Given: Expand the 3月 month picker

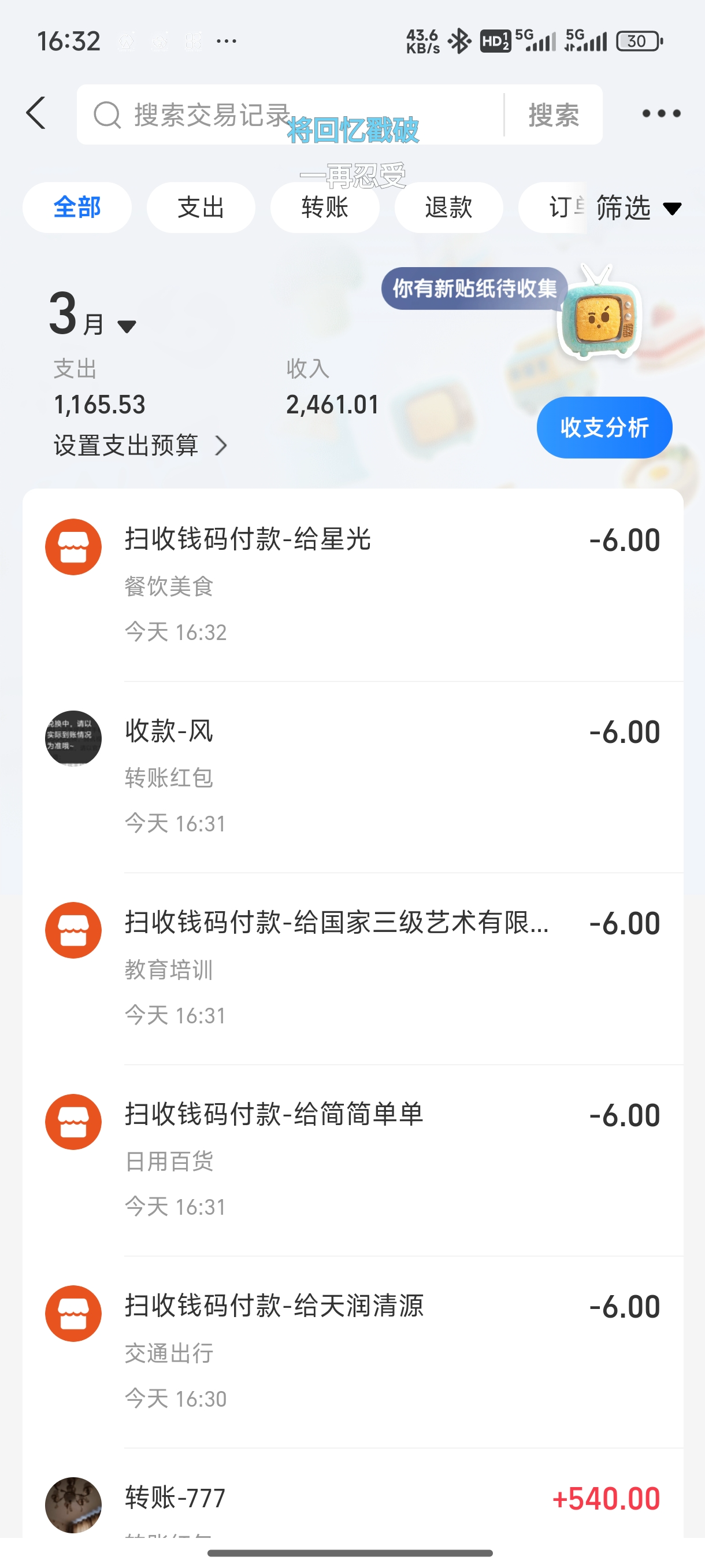Looking at the screenshot, I should [92, 316].
